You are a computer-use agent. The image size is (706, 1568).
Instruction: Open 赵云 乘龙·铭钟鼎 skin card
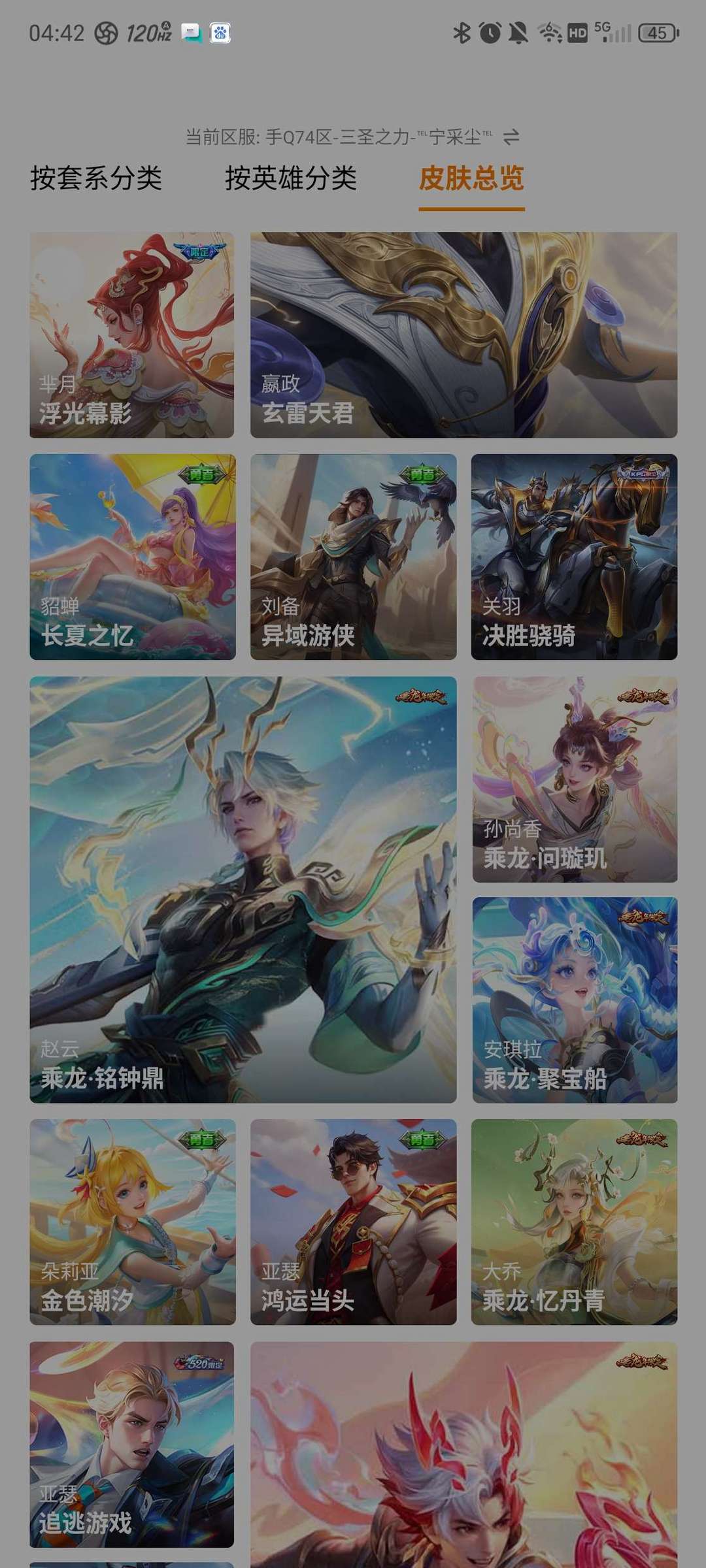(x=243, y=889)
